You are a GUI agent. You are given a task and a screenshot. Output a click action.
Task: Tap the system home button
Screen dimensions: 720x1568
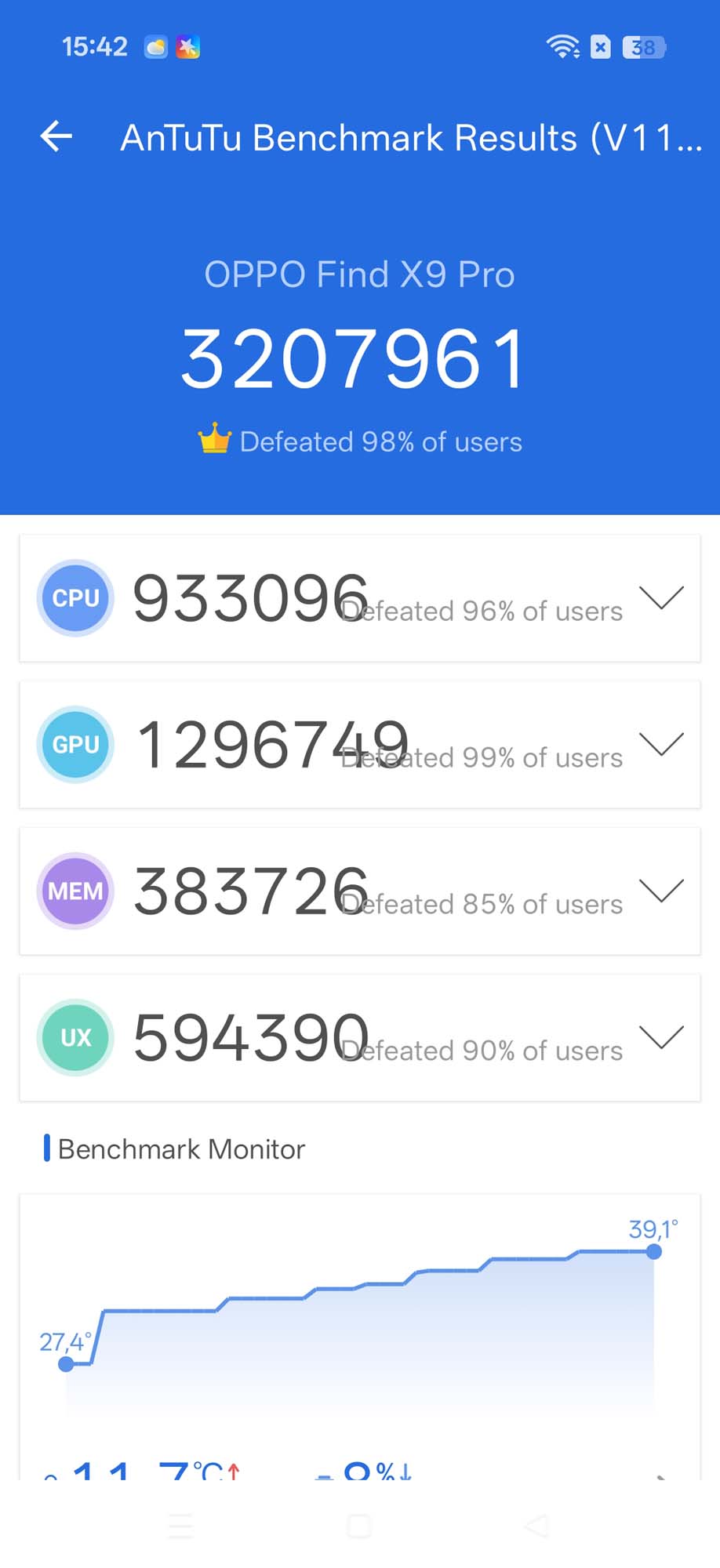pyautogui.click(x=359, y=1526)
